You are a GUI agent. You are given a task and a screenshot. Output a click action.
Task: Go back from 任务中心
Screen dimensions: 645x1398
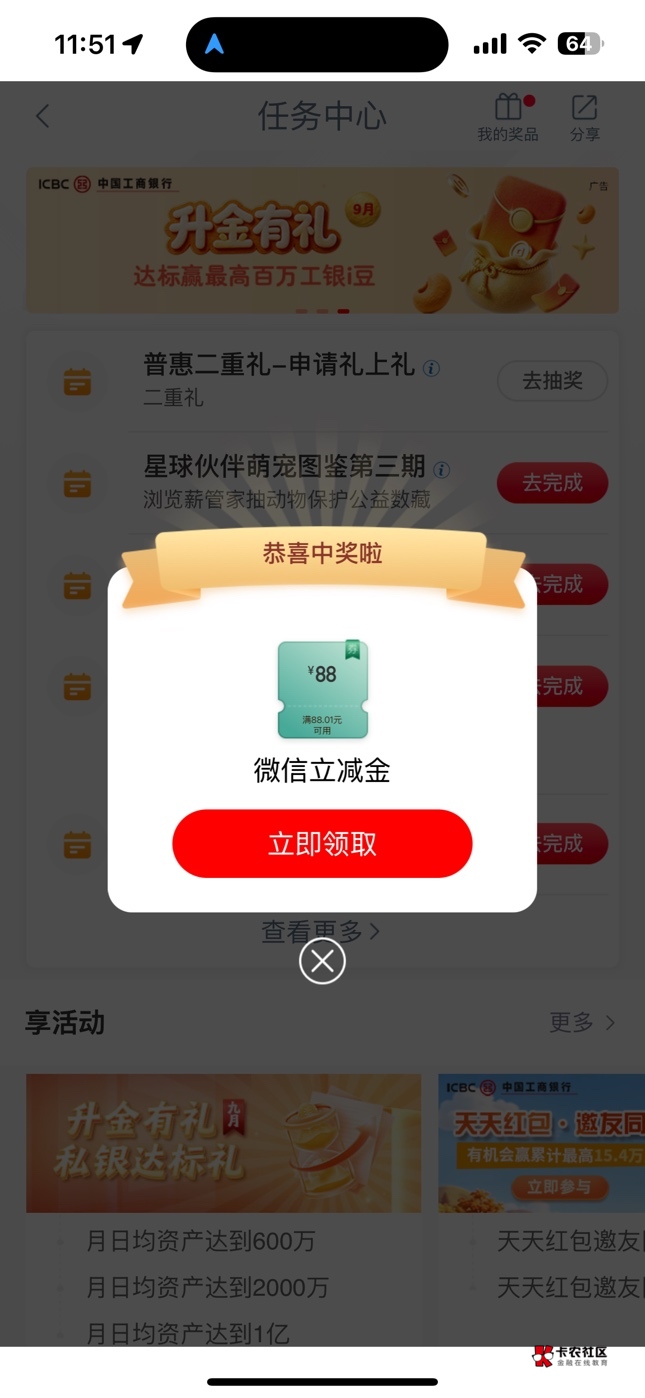click(42, 116)
